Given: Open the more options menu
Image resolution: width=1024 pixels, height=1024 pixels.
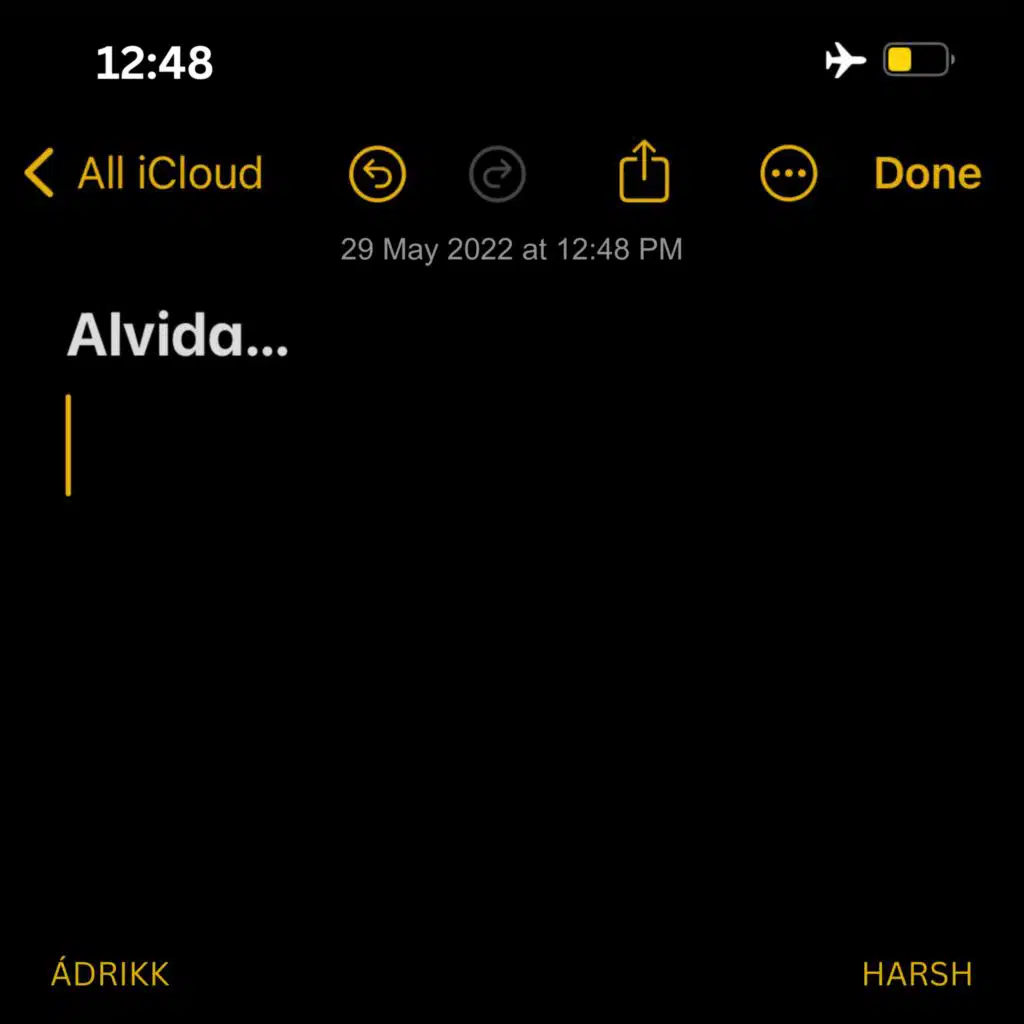Looking at the screenshot, I should point(788,174).
